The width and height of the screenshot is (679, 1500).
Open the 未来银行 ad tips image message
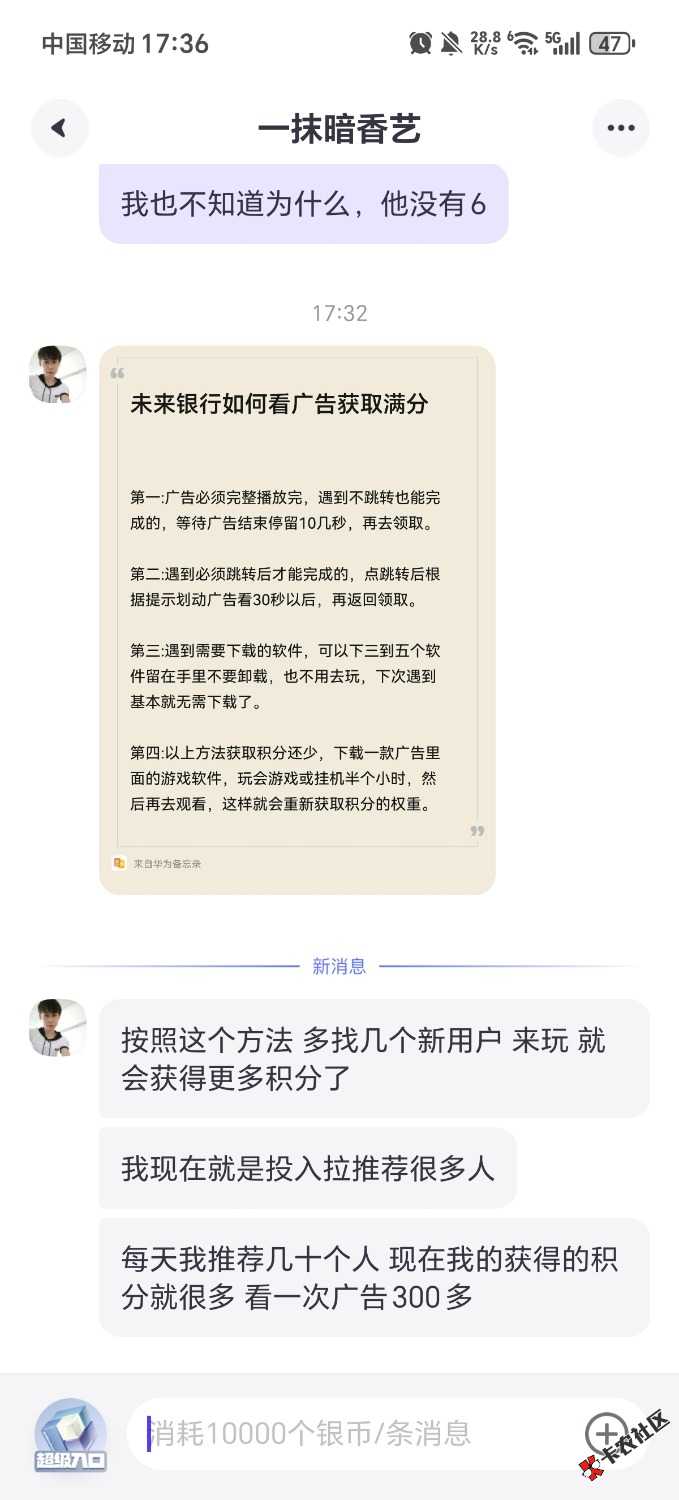[x=297, y=619]
